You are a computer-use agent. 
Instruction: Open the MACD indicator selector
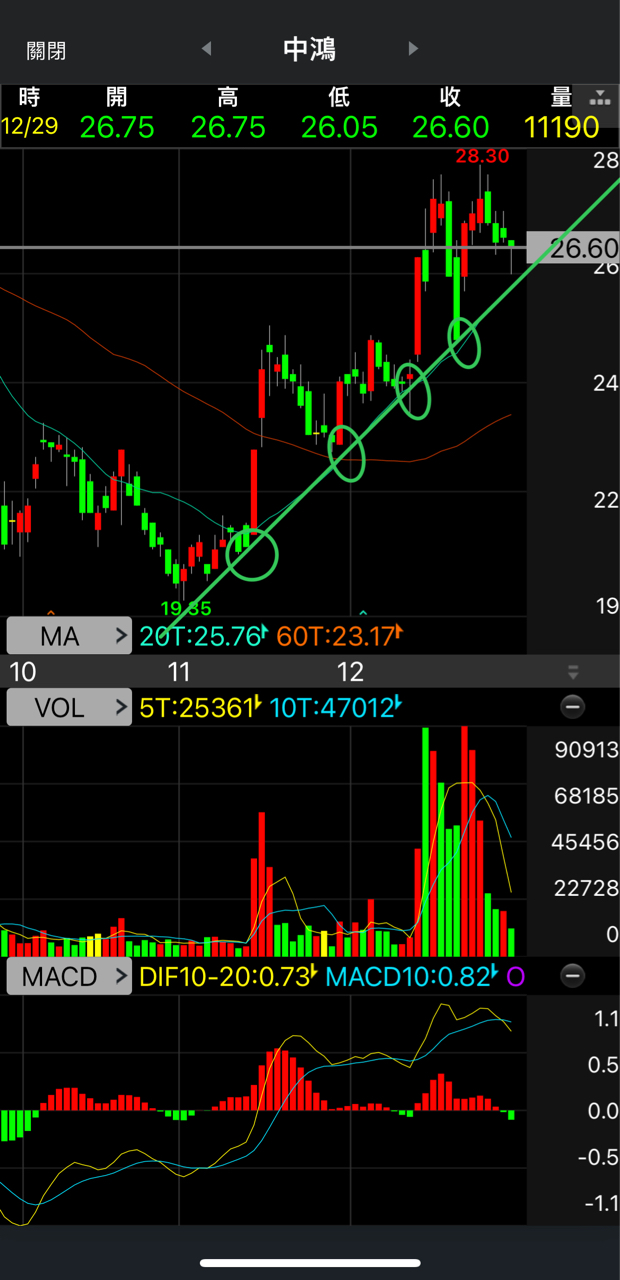(69, 976)
